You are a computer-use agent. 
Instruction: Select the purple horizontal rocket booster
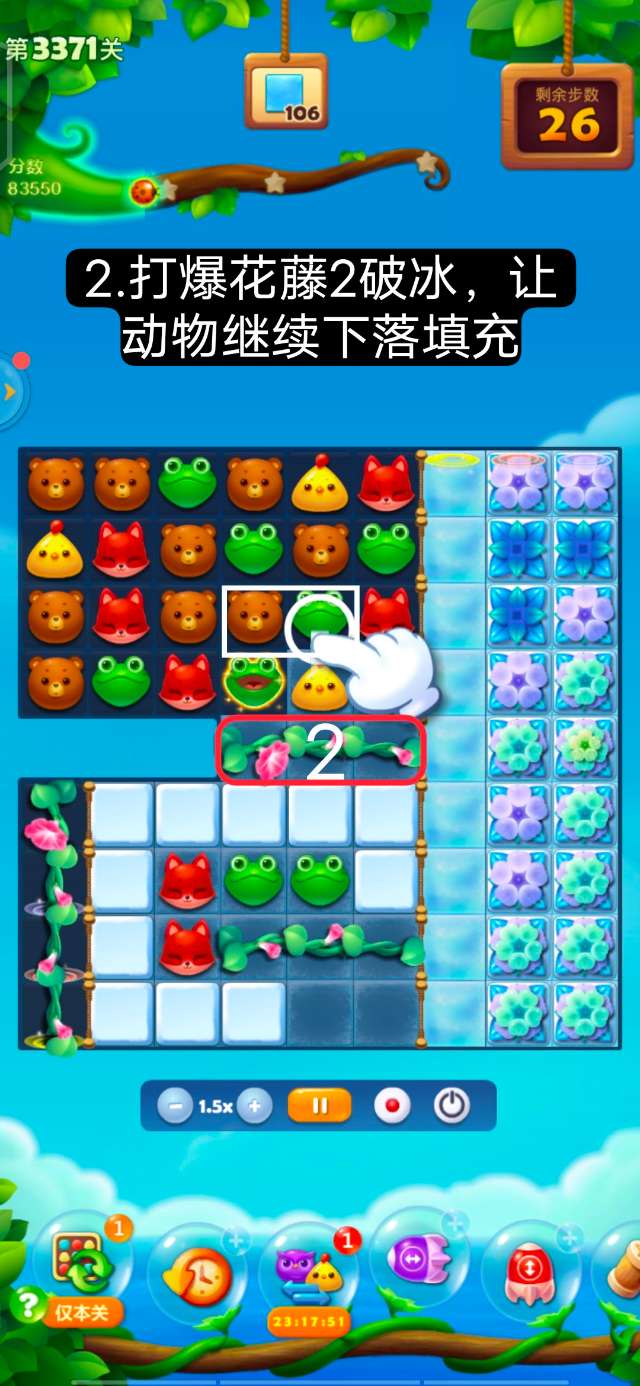(420, 1260)
